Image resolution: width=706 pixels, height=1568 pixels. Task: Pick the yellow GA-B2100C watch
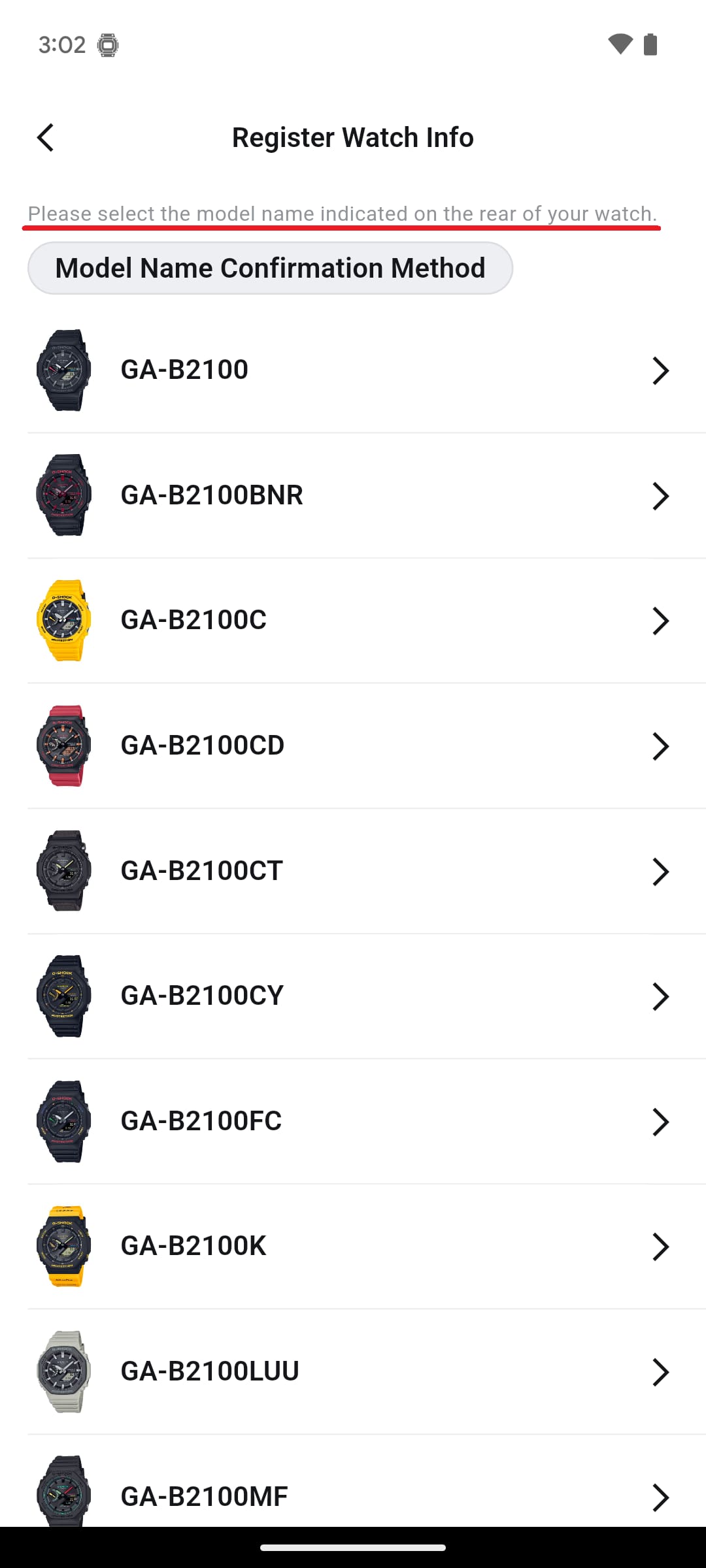click(x=353, y=621)
